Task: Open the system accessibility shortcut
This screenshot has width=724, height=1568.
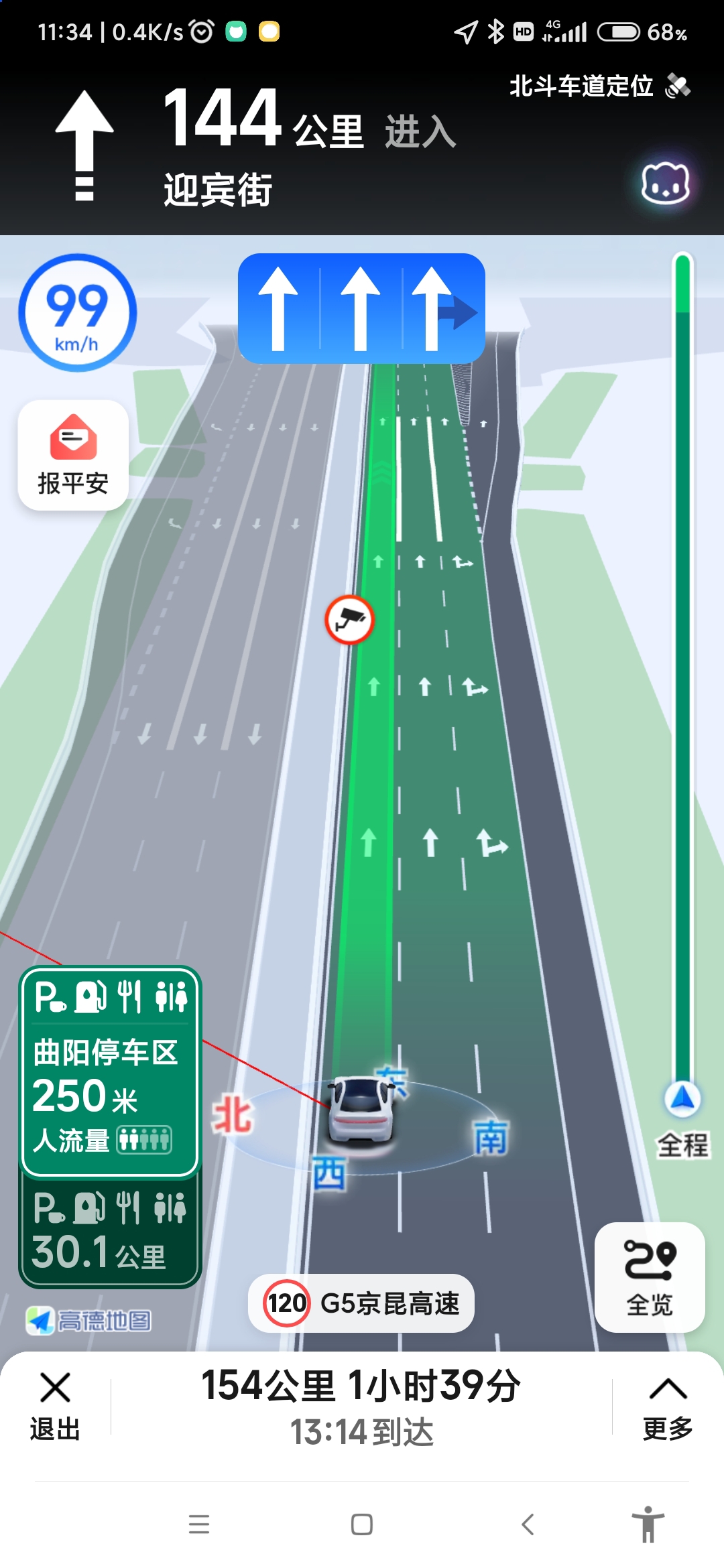Action: (648, 1524)
